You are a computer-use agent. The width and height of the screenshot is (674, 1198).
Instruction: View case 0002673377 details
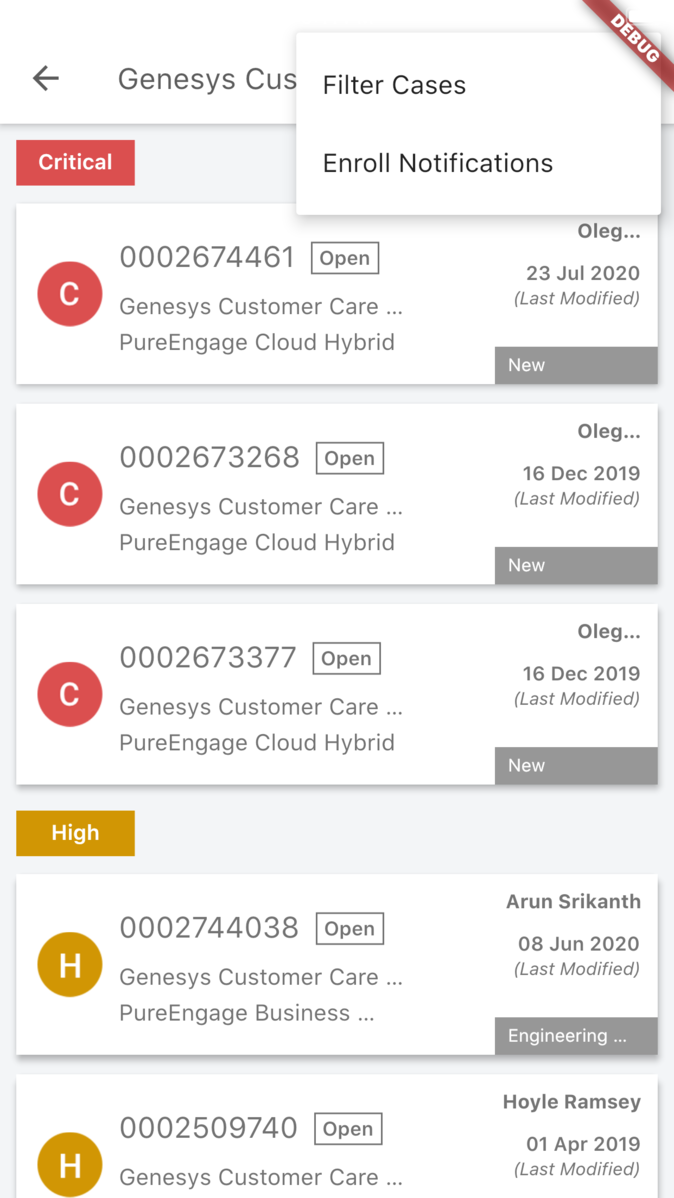pos(337,695)
